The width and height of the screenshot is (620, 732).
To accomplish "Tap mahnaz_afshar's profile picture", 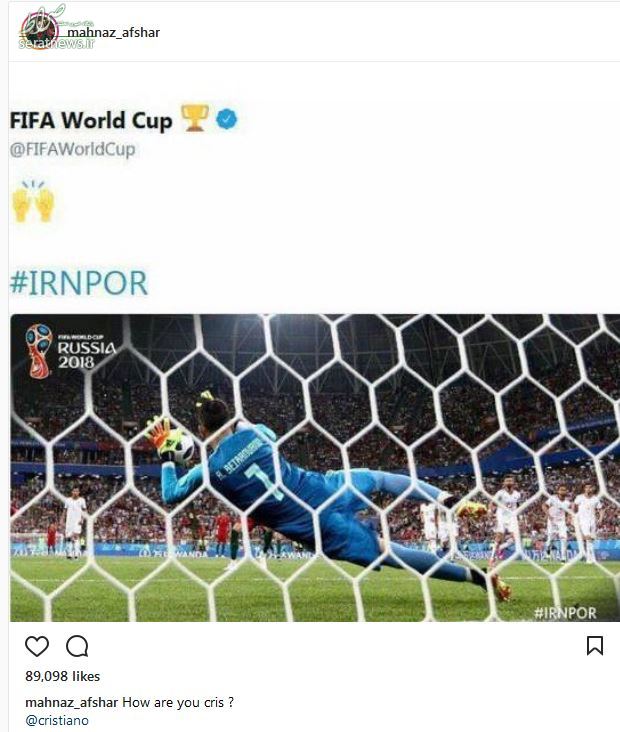I will click(x=42, y=30).
